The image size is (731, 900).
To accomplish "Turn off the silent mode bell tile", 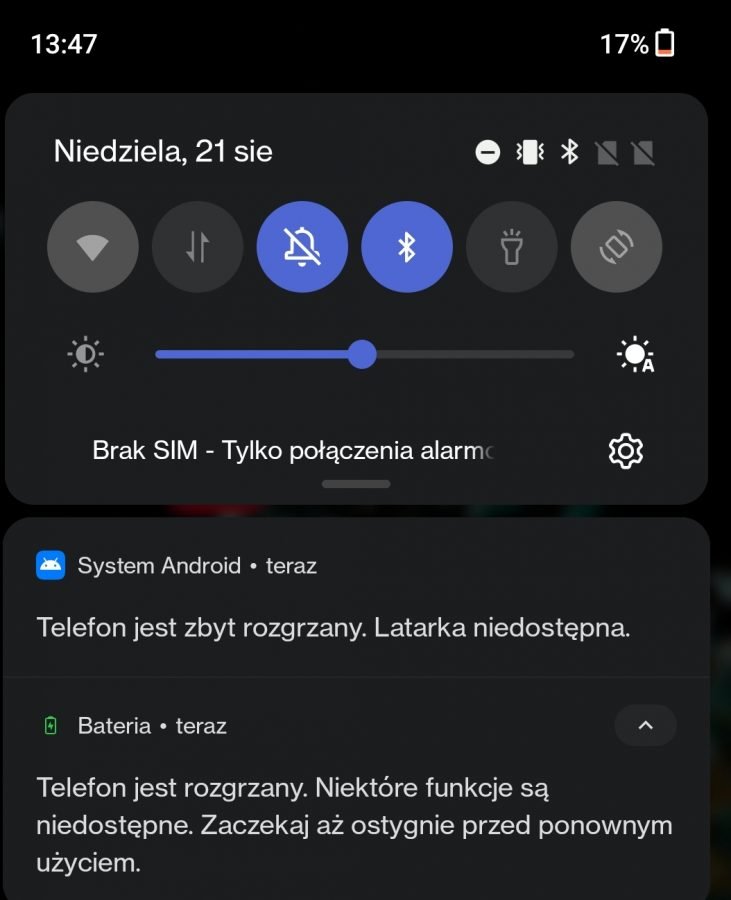I will [x=302, y=247].
